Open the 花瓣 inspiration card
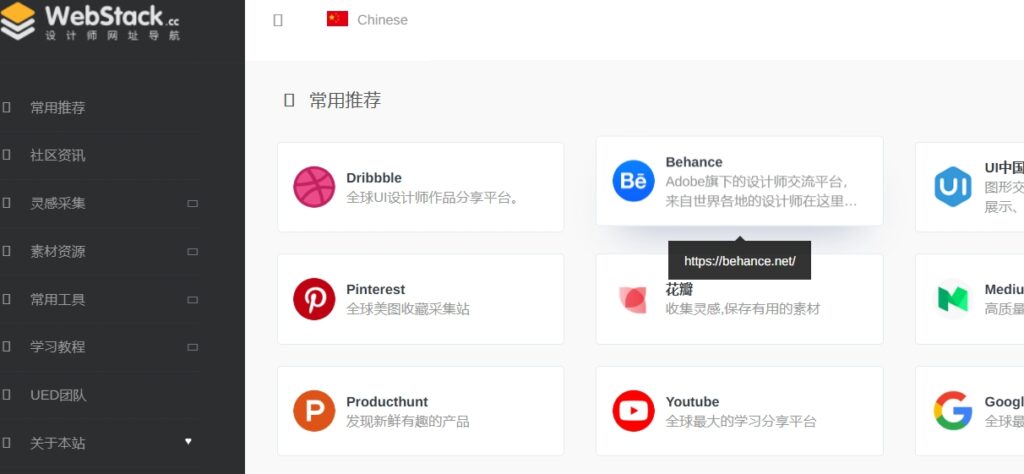The image size is (1024, 474). (x=738, y=299)
